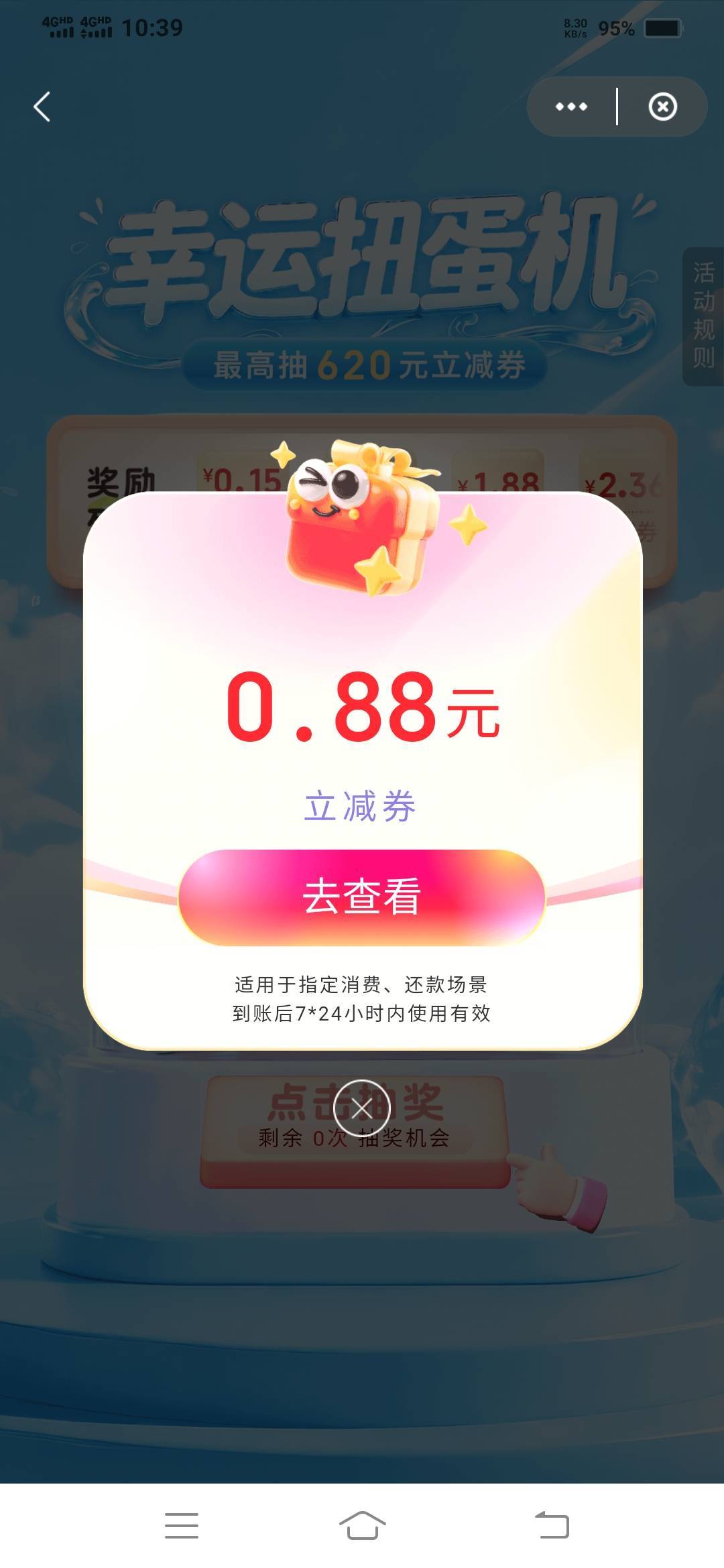Viewport: 724px width, 1568px height.
Task: Dismiss the coupon popup with the X
Action: (x=362, y=1108)
